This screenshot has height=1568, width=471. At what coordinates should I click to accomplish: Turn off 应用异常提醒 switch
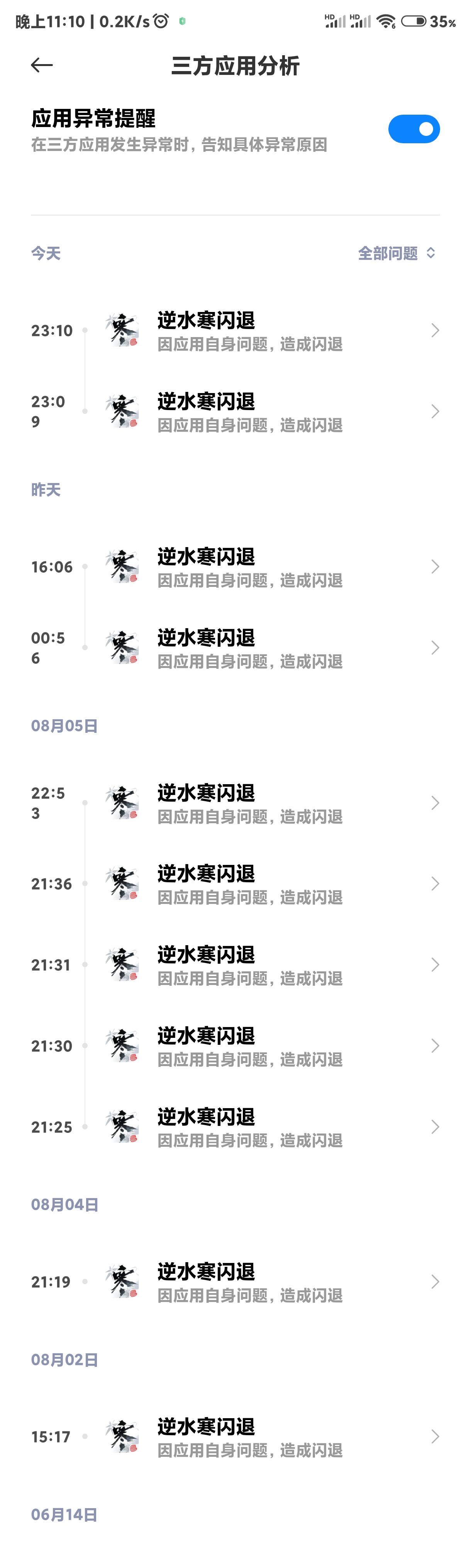tap(414, 129)
